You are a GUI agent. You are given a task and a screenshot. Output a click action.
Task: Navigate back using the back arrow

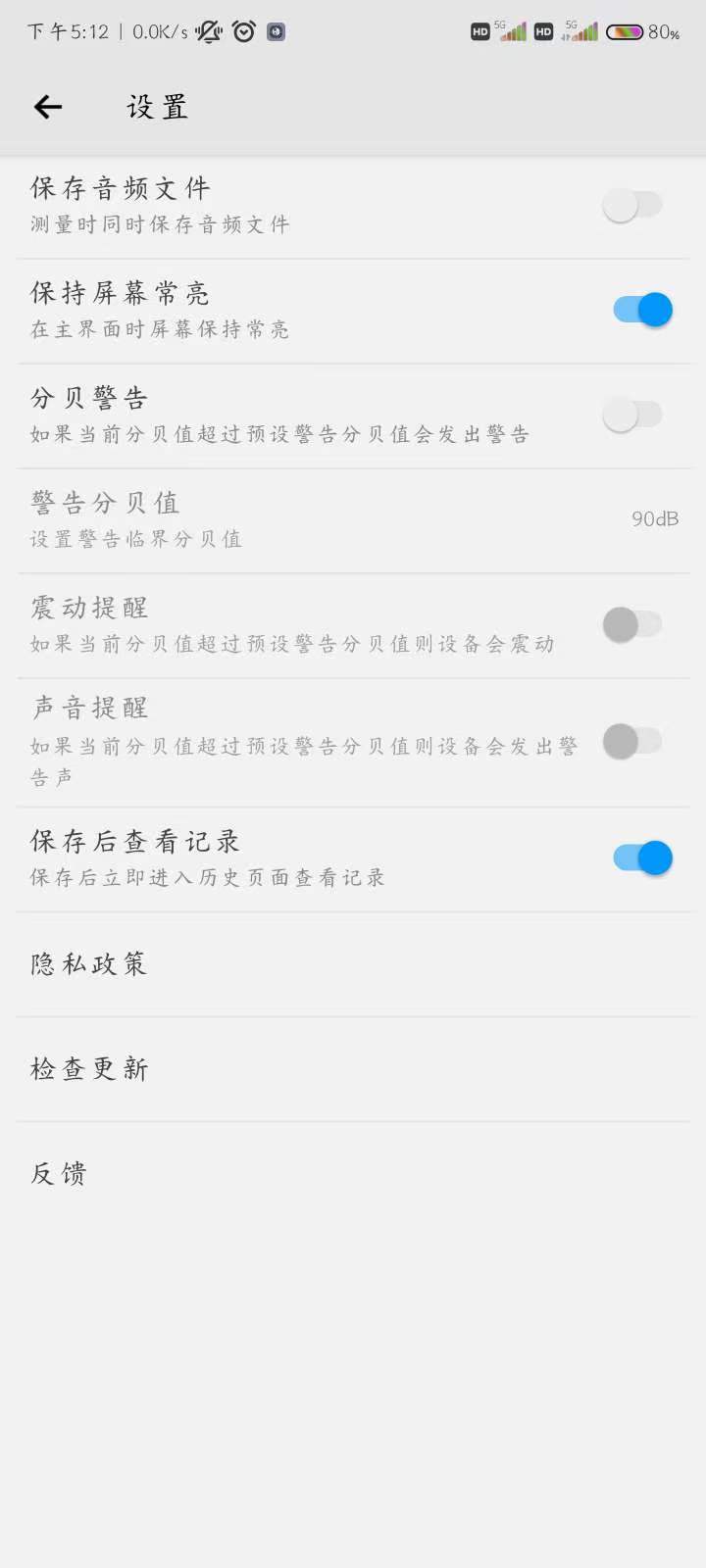coord(47,106)
